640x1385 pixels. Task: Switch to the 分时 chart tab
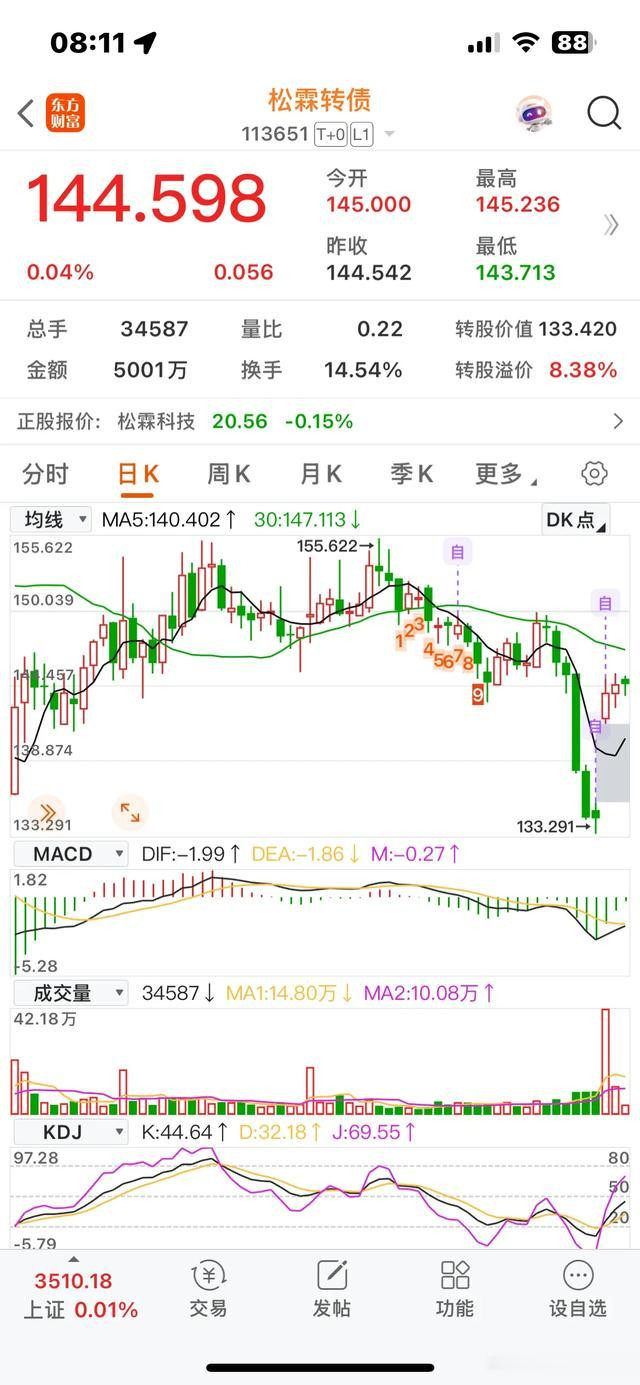46,474
